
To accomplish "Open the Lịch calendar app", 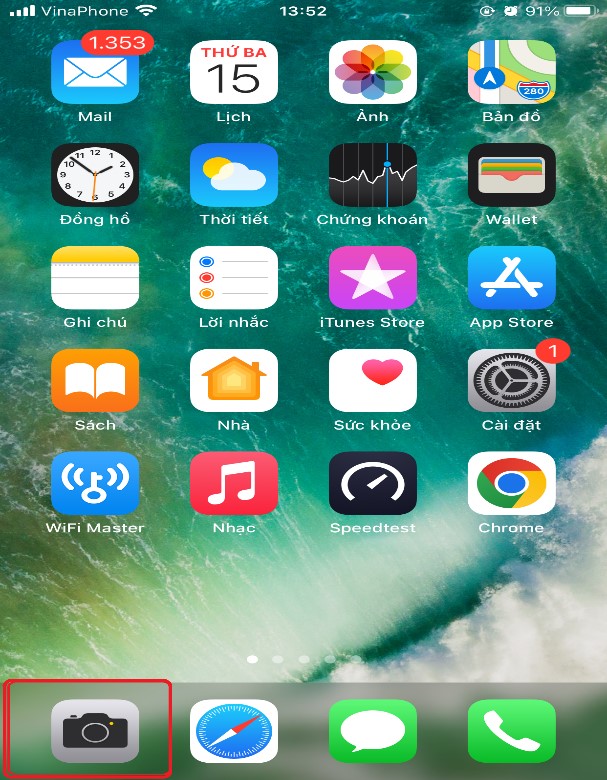I will 234,72.
